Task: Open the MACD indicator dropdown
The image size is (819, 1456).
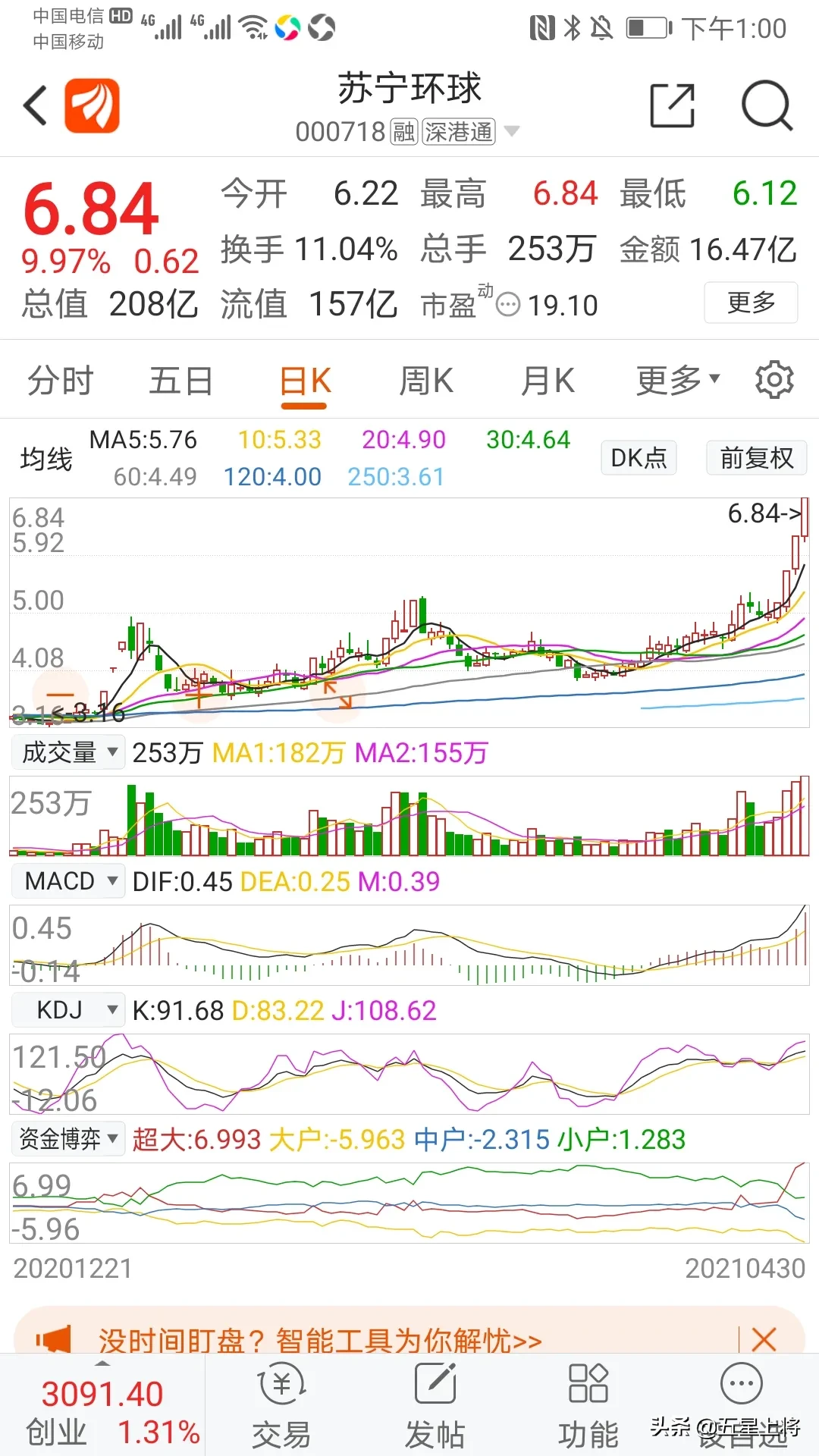Action: click(68, 881)
